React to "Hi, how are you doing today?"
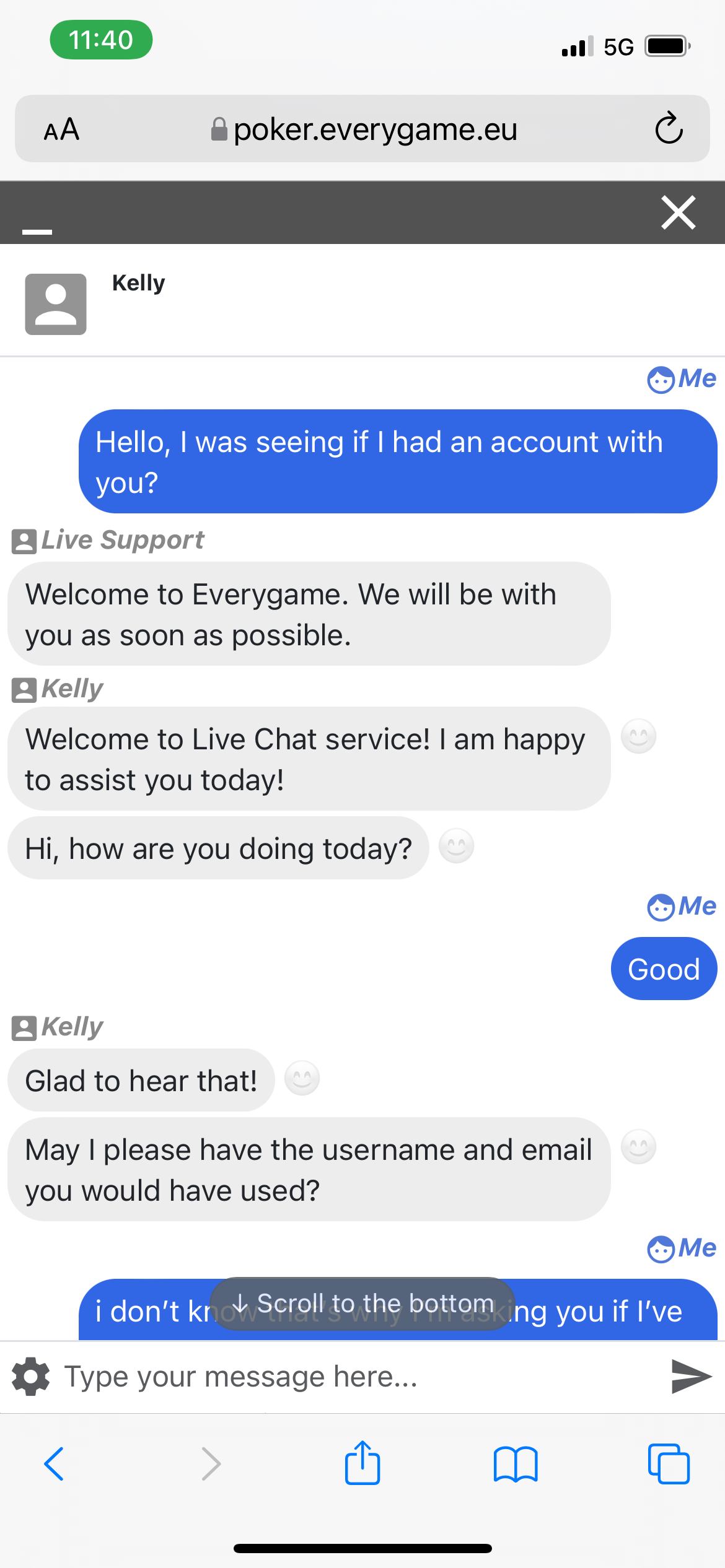725x1568 pixels. [457, 846]
